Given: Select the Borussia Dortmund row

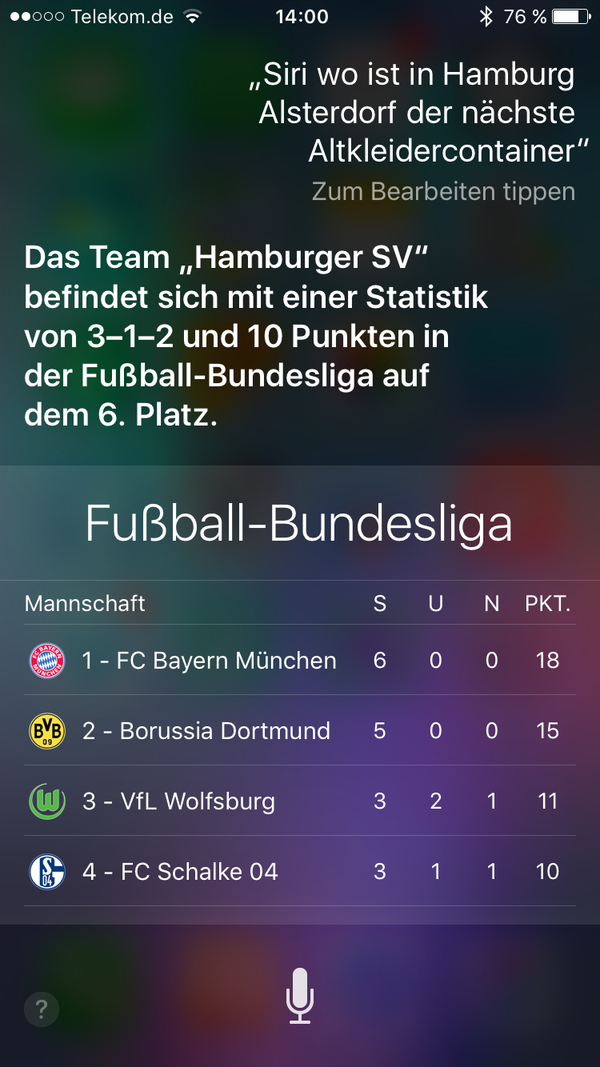Looking at the screenshot, I should point(299,730).
